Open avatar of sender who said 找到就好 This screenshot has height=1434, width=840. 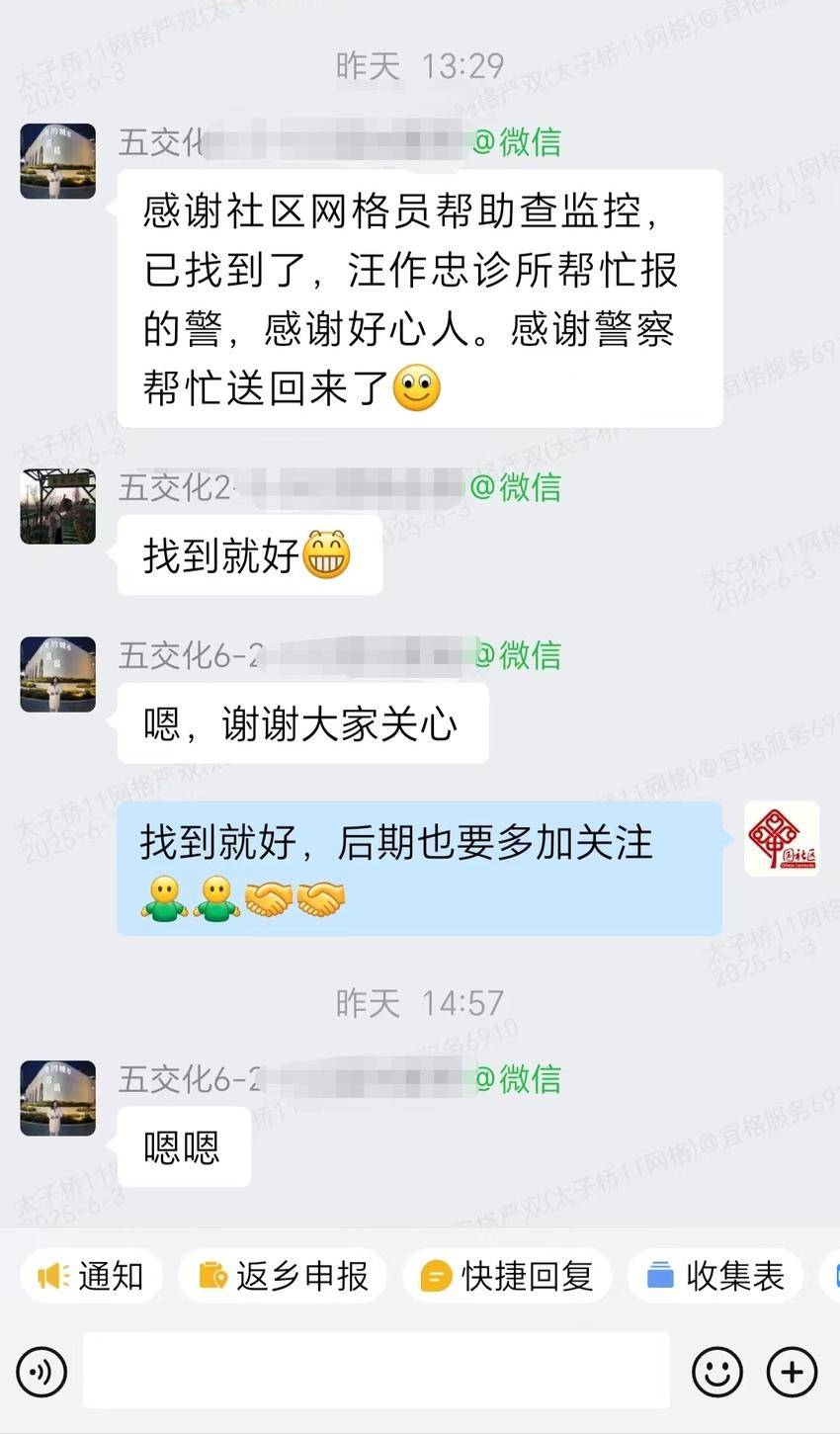pos(57,506)
